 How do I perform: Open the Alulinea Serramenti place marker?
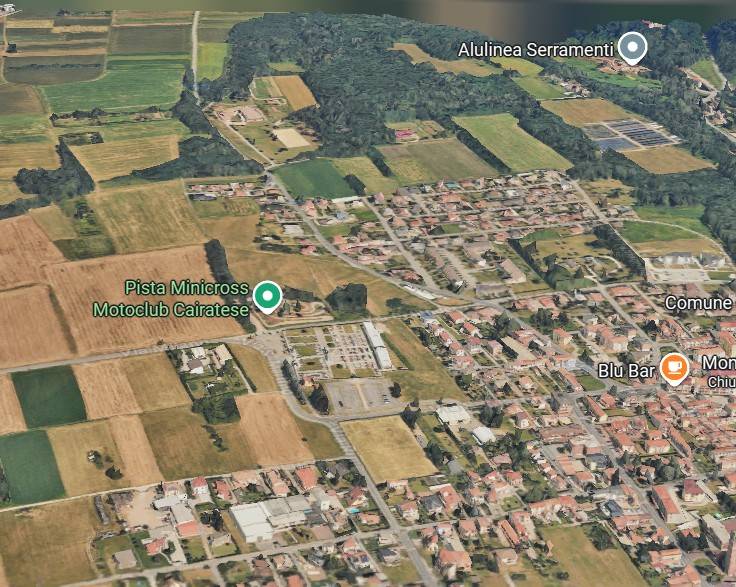[x=631, y=47]
